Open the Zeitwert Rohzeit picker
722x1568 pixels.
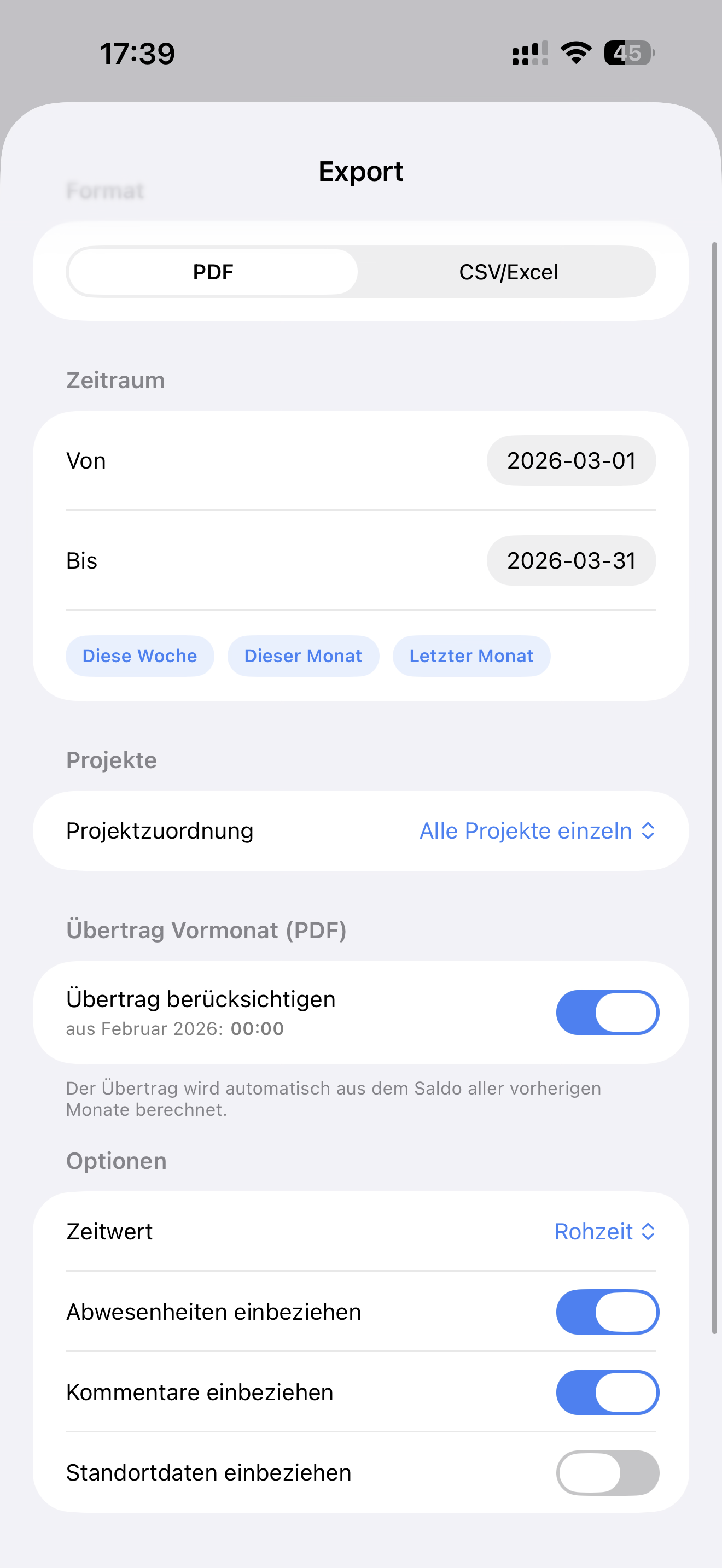coord(604,1231)
